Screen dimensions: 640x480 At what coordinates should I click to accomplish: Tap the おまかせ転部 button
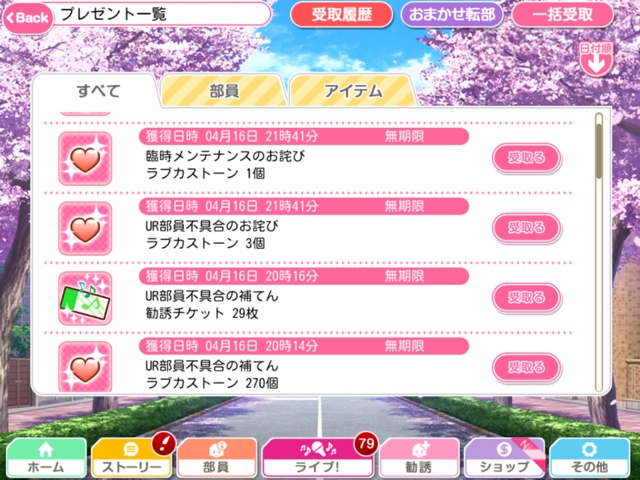(453, 16)
